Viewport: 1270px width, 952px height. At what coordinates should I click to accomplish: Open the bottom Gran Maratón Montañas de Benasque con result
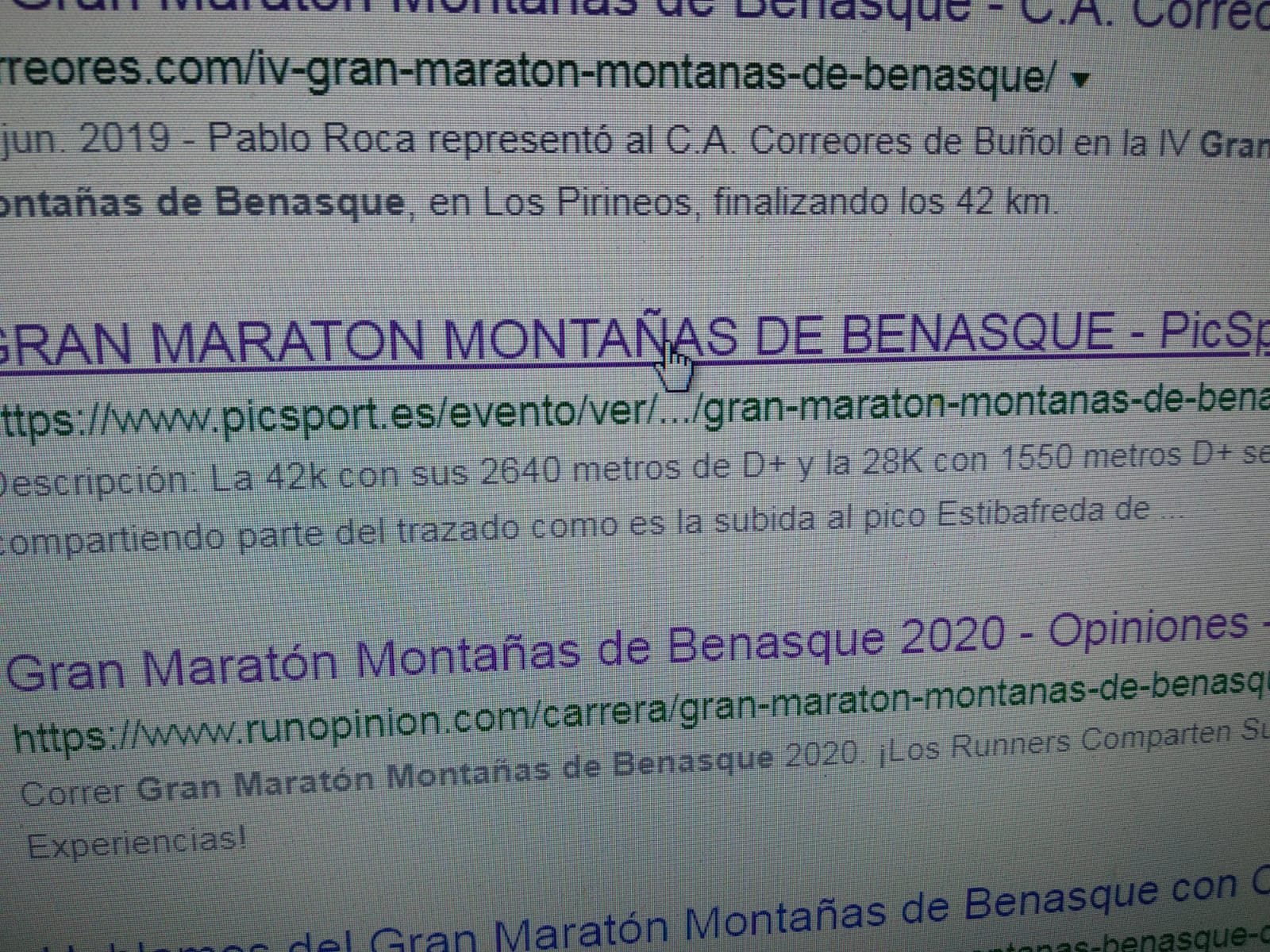coord(714,920)
